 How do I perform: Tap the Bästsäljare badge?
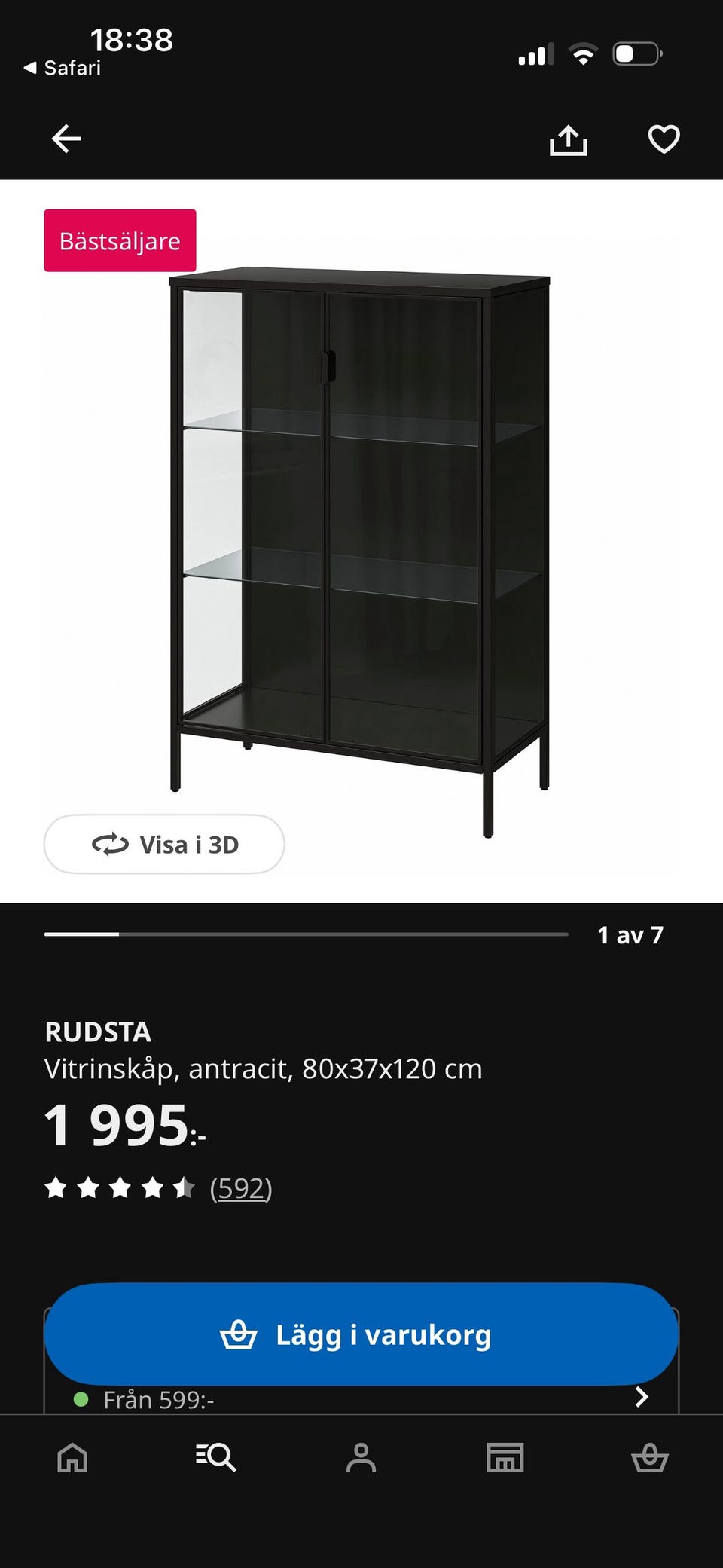click(119, 240)
